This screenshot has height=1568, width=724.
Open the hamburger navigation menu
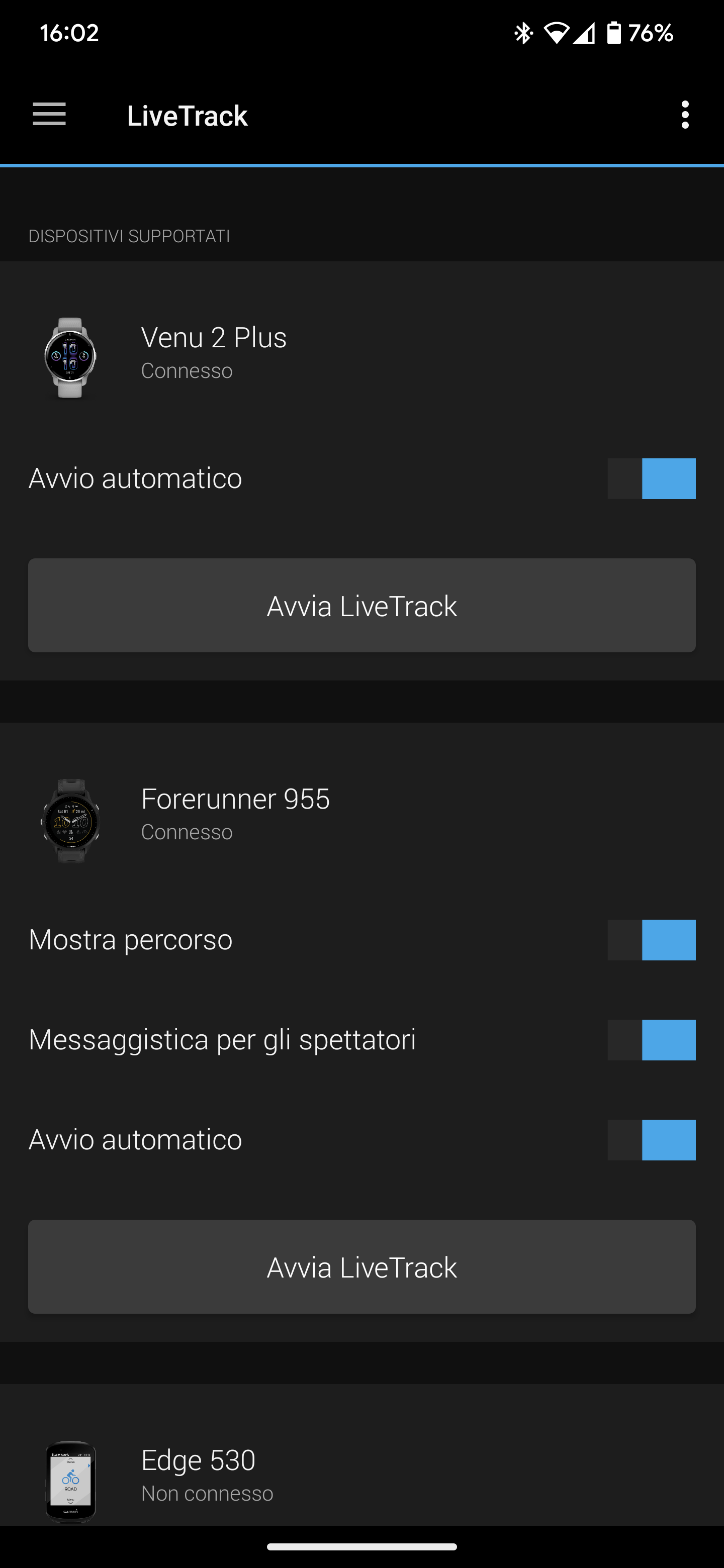pos(49,115)
